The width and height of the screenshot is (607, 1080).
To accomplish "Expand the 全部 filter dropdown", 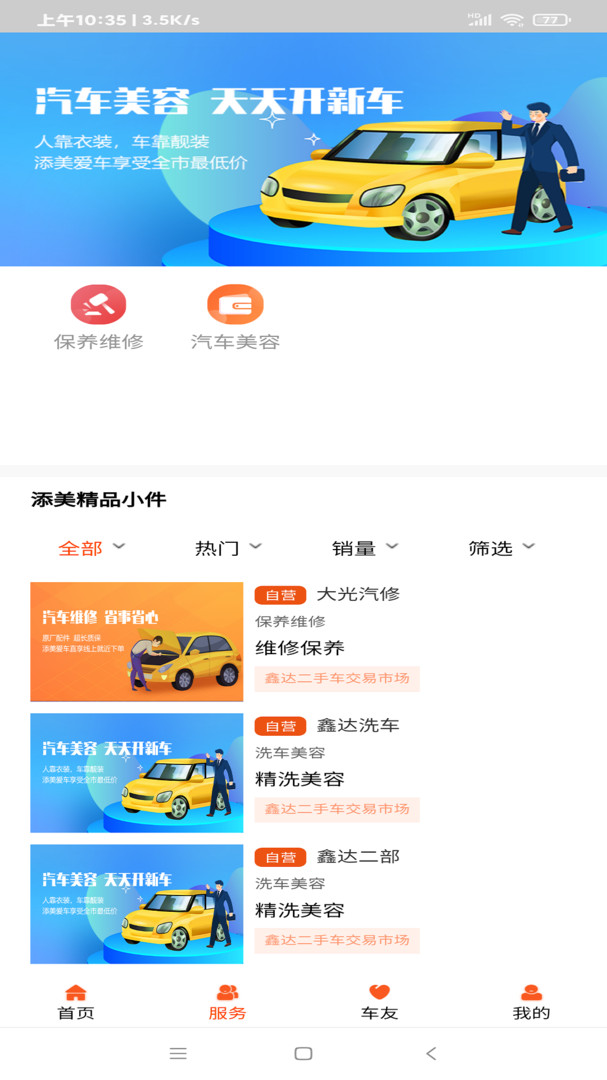I will (x=92, y=548).
